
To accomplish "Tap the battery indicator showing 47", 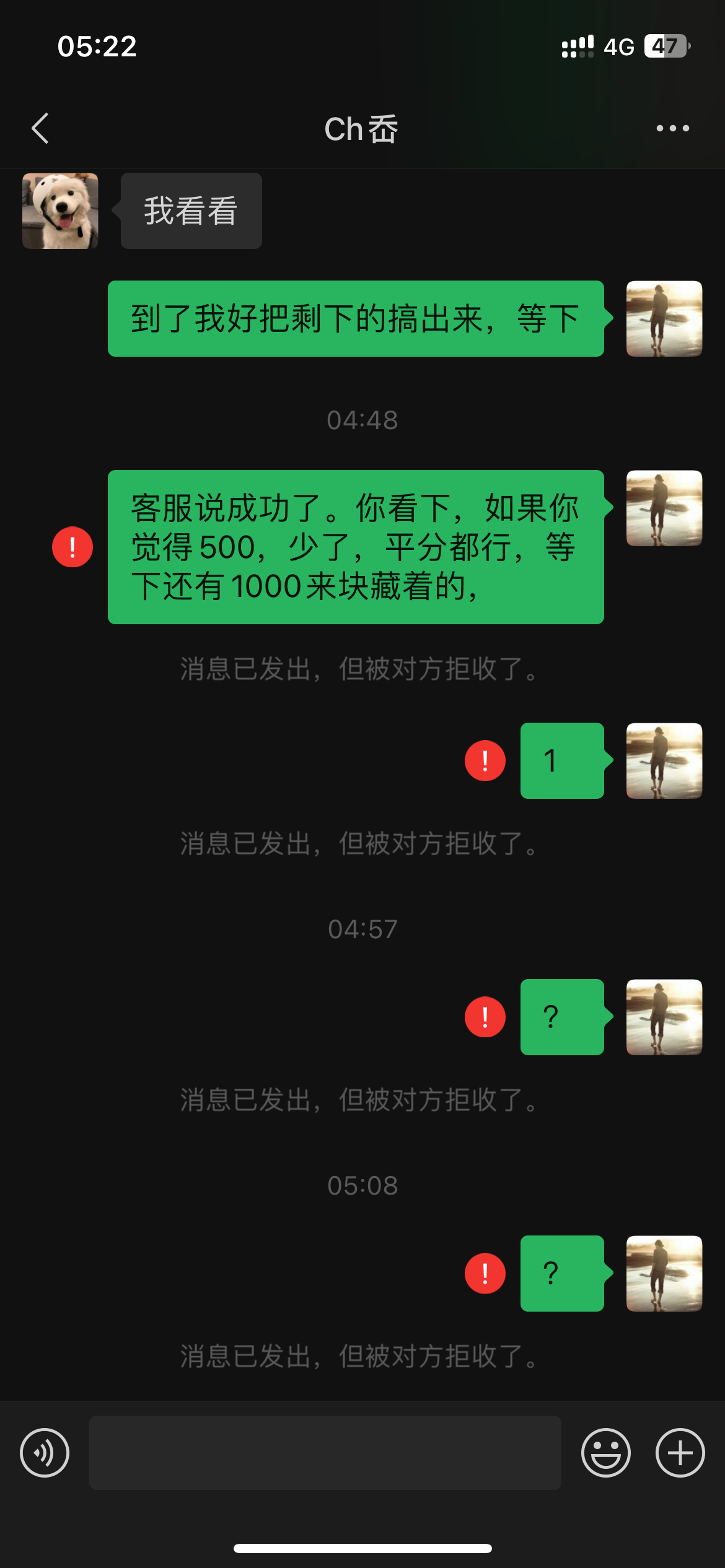I will click(x=667, y=45).
